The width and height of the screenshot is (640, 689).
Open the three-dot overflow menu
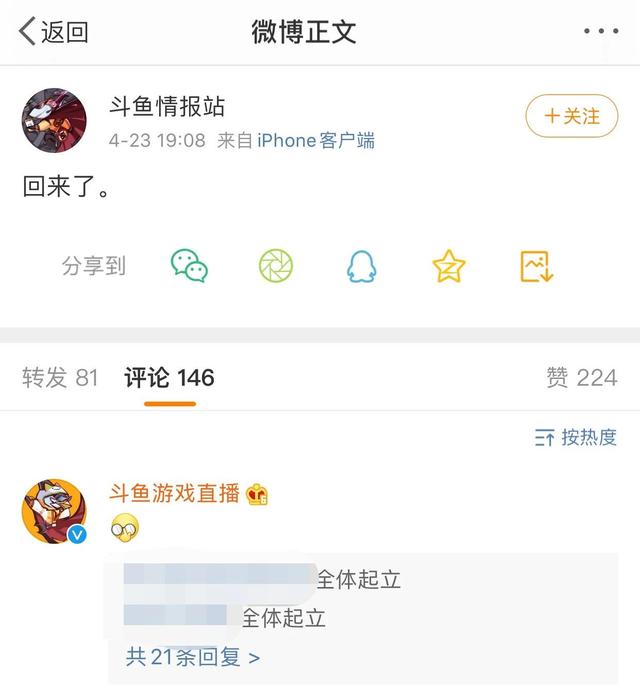coord(600,32)
